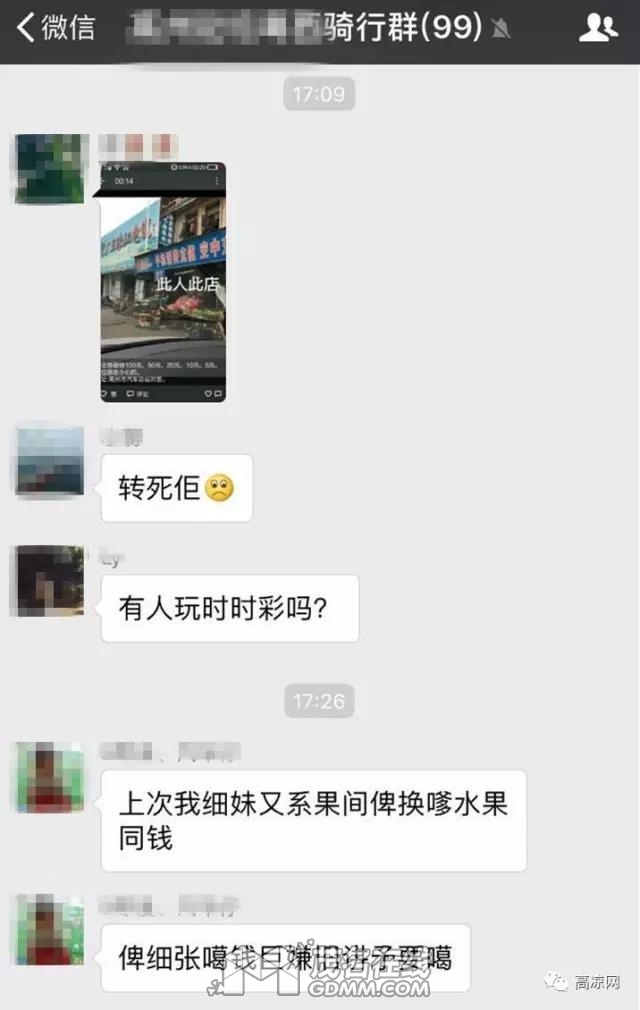Open the shared image captioned 此人此店
640x1010 pixels.
(163, 282)
